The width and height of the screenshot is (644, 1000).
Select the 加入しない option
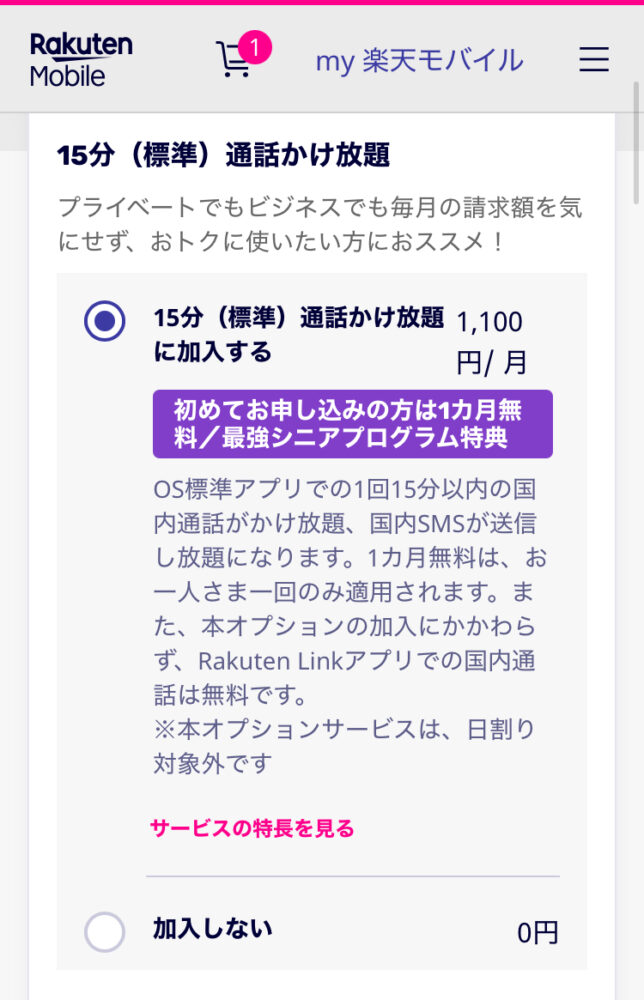point(105,932)
